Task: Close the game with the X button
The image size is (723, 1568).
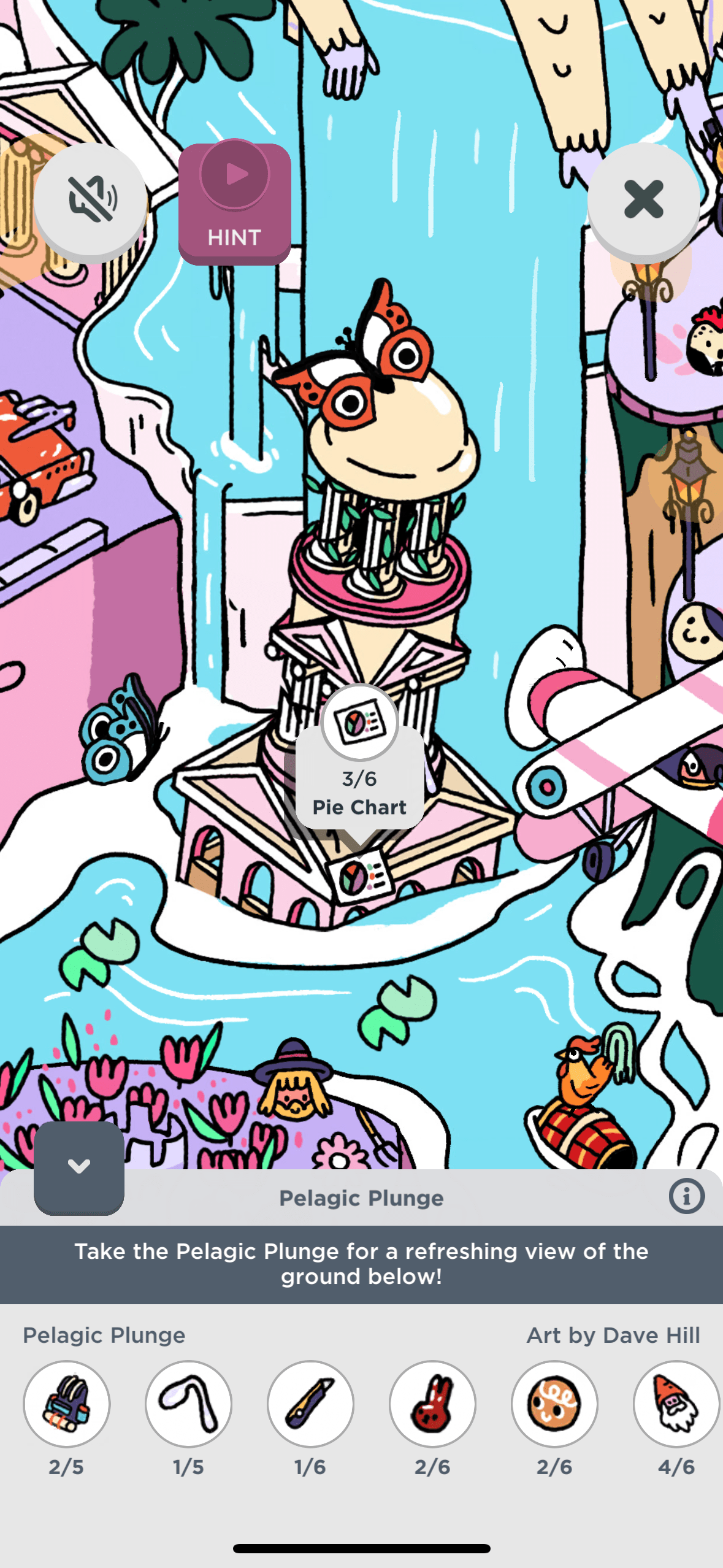Action: point(643,199)
